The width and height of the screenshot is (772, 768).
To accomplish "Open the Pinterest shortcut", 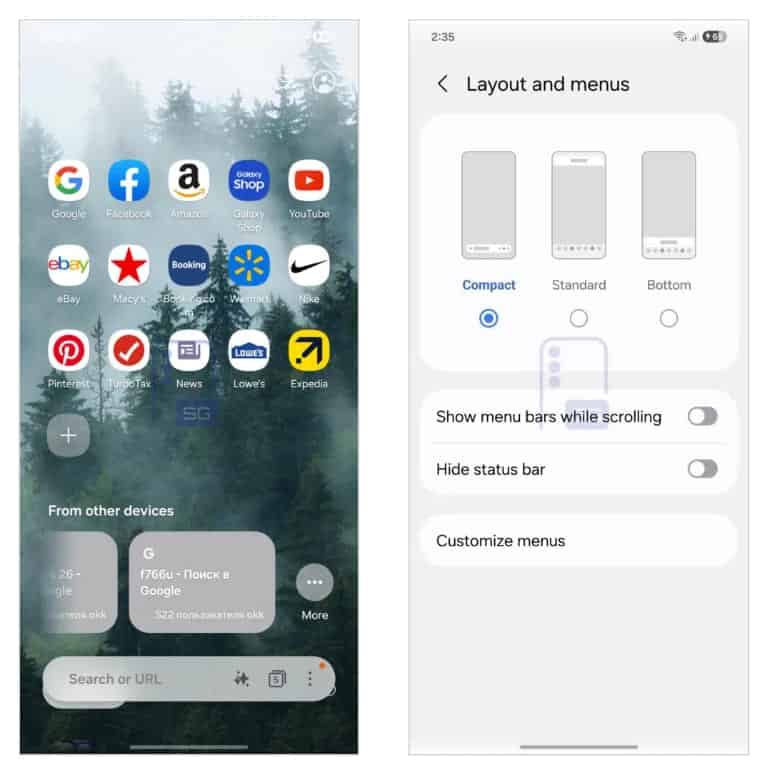I will (68, 351).
